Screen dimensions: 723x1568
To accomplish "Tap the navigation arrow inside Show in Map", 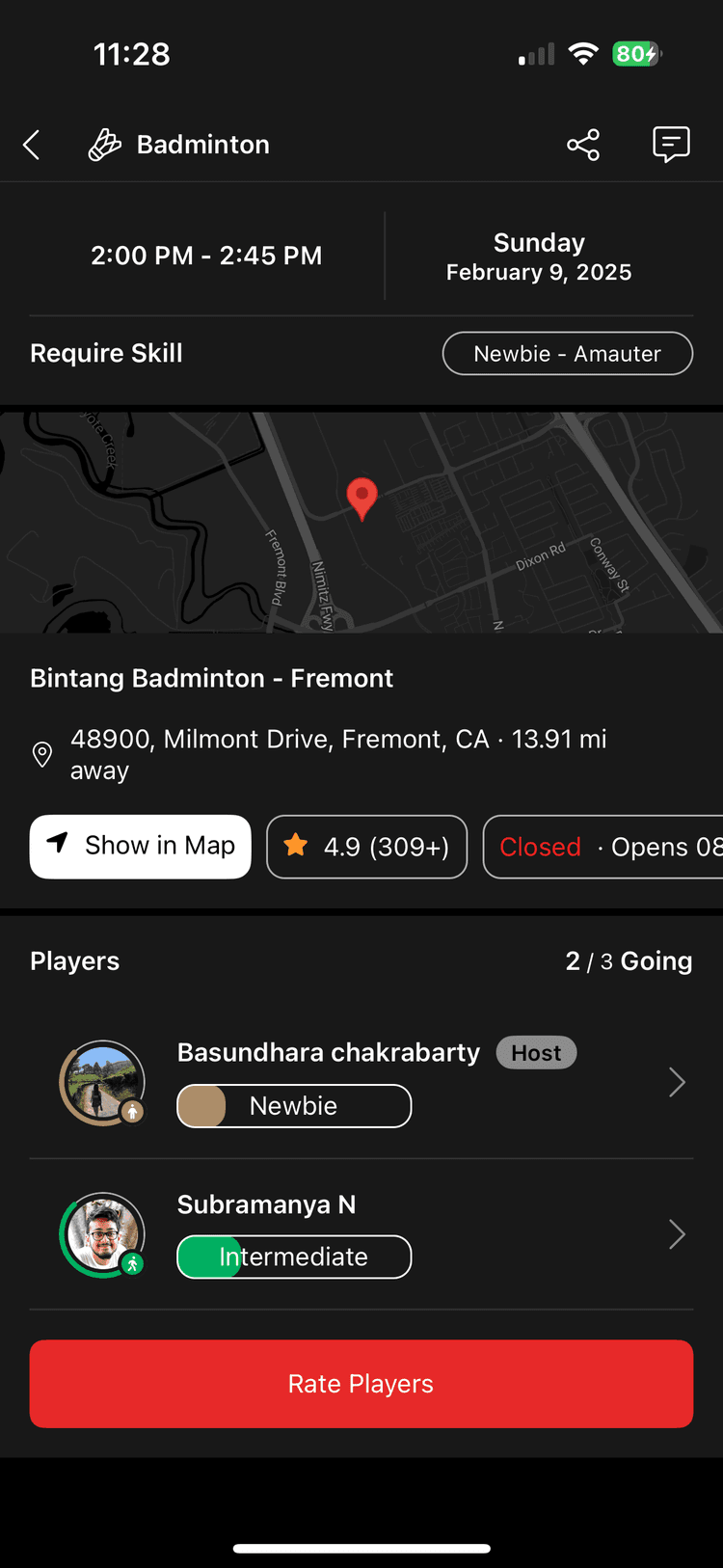I will (58, 846).
